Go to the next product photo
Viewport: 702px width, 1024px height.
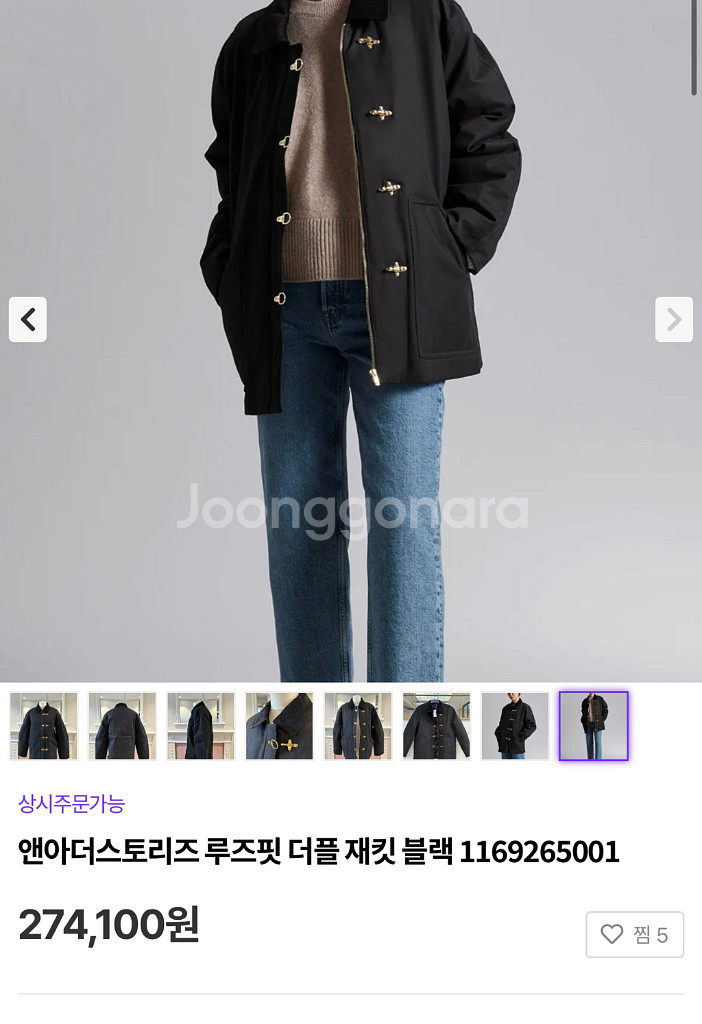point(673,320)
